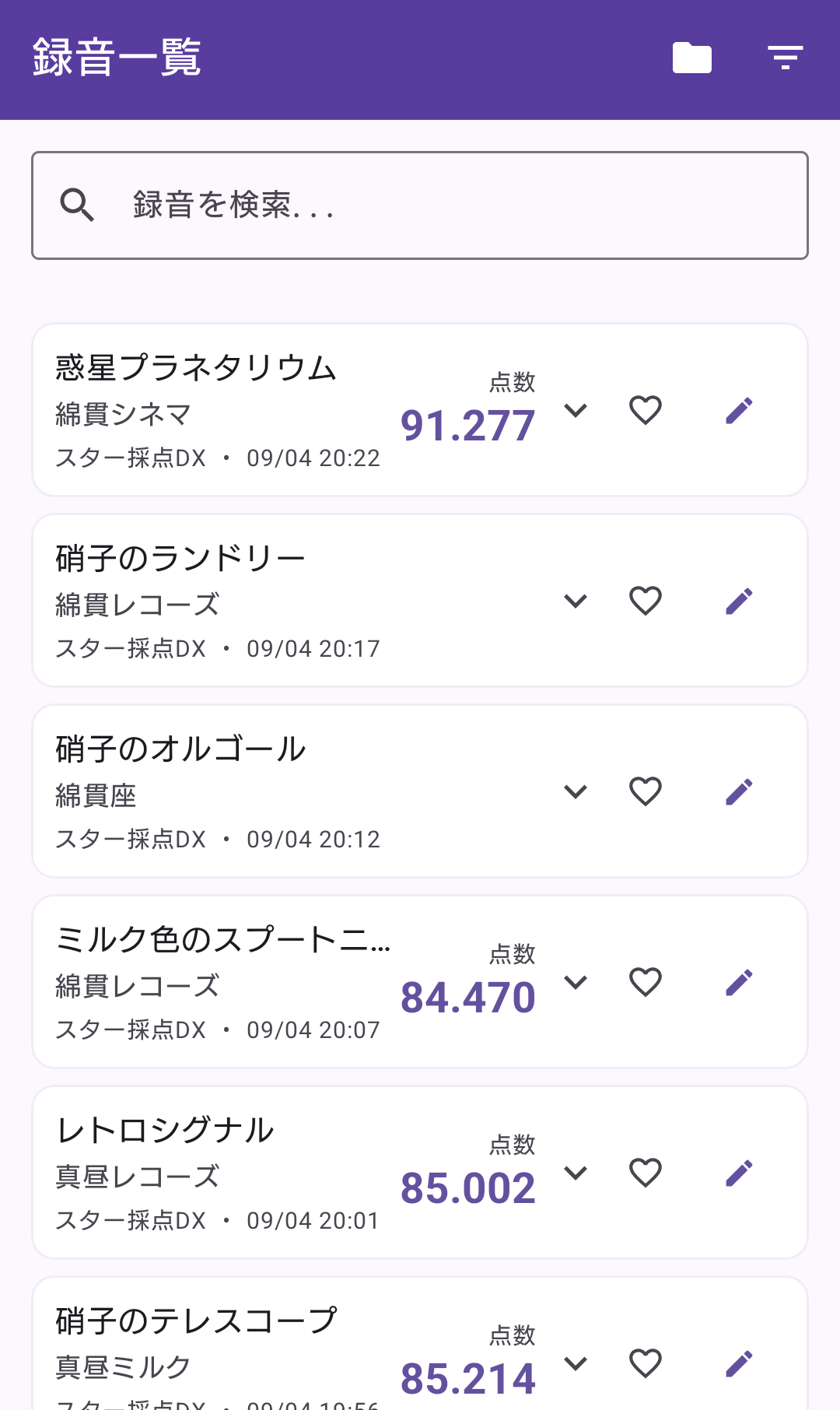Open the 硝子のオルゴール recording card
The image size is (840, 1410).
click(x=420, y=791)
